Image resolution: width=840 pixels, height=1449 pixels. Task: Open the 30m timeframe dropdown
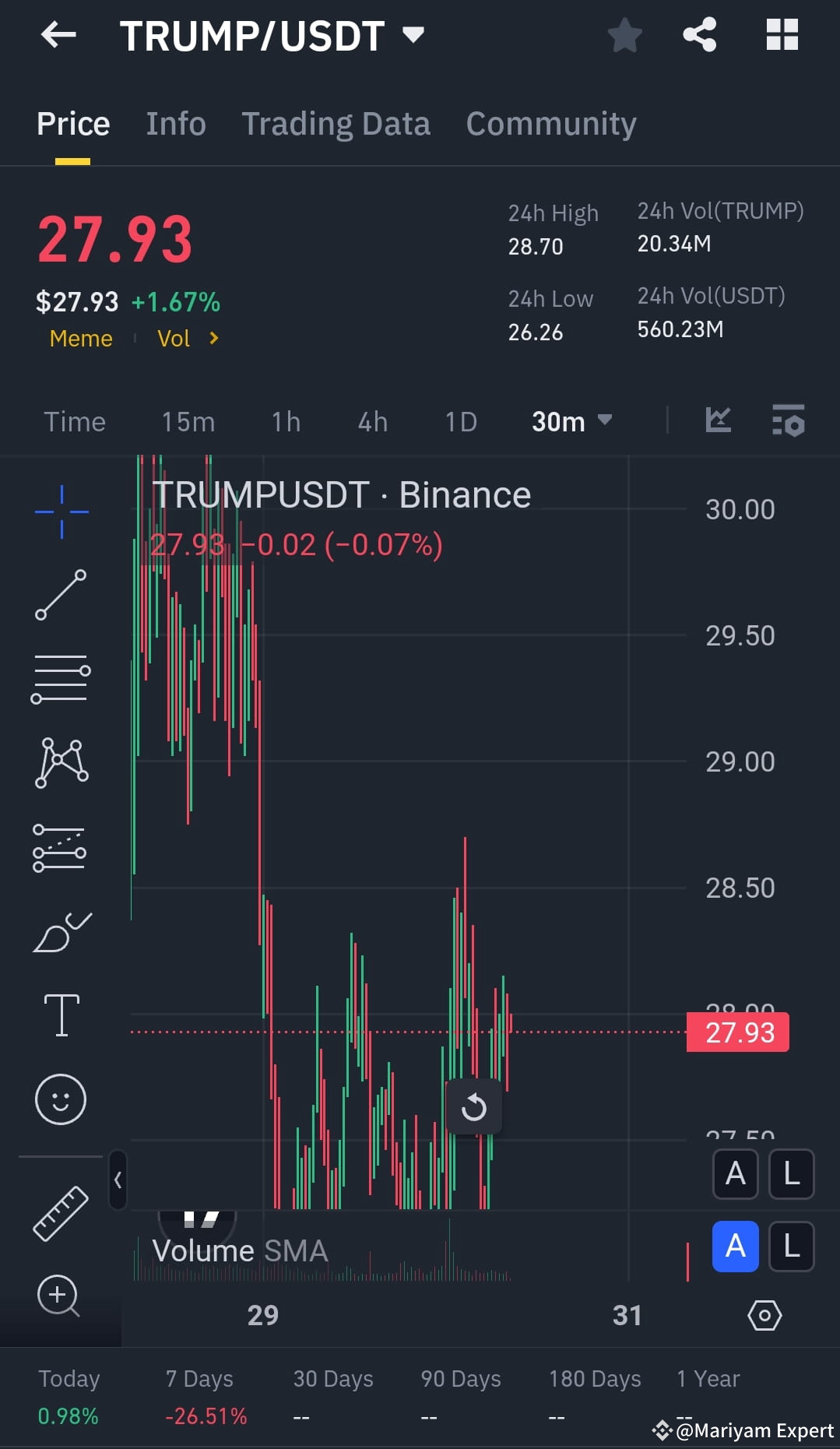pyautogui.click(x=572, y=421)
